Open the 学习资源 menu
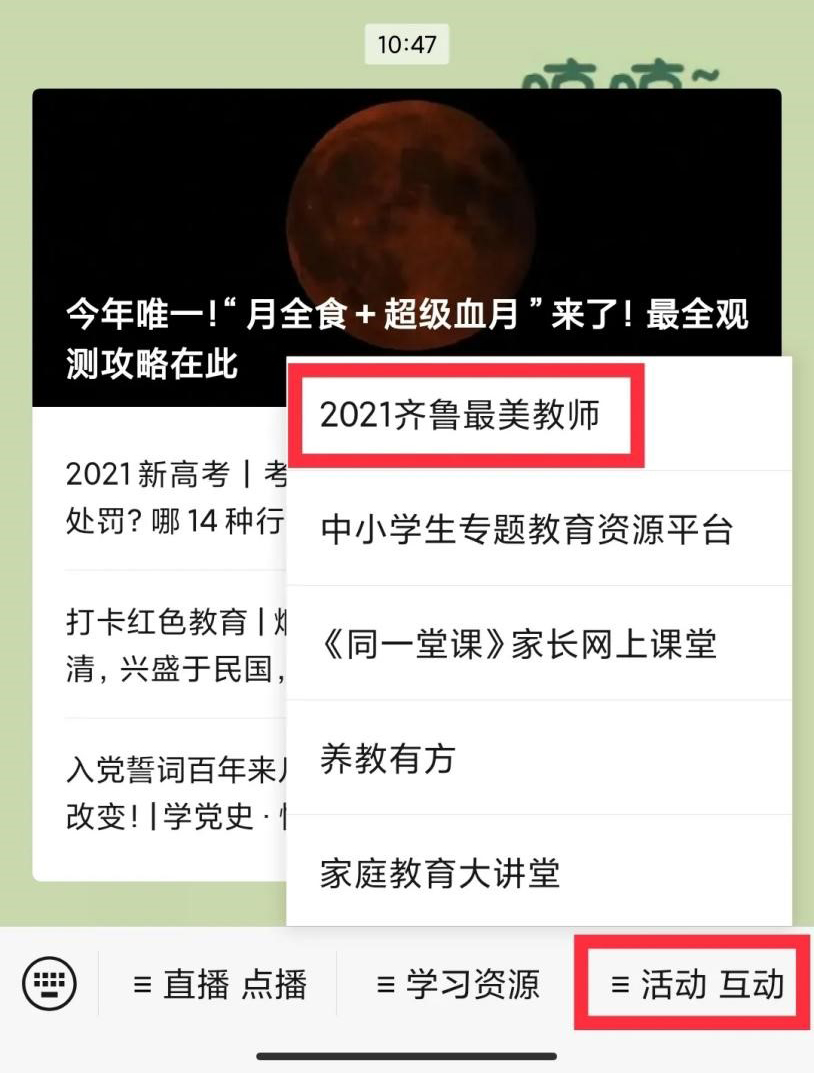Screen dimensions: 814x1073 [x=458, y=984]
